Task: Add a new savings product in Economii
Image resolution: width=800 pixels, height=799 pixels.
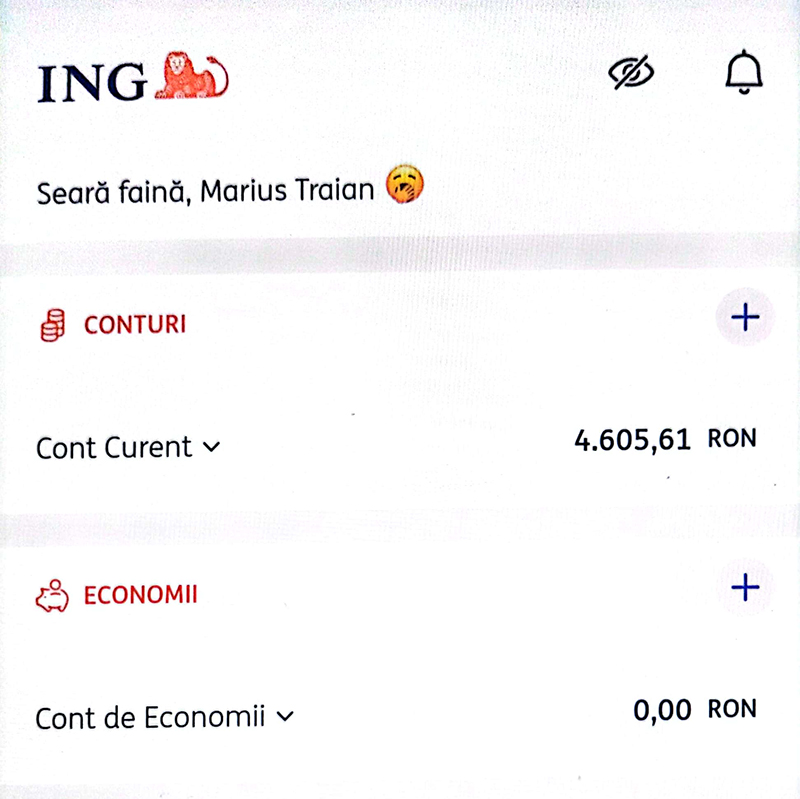Action: tap(745, 588)
